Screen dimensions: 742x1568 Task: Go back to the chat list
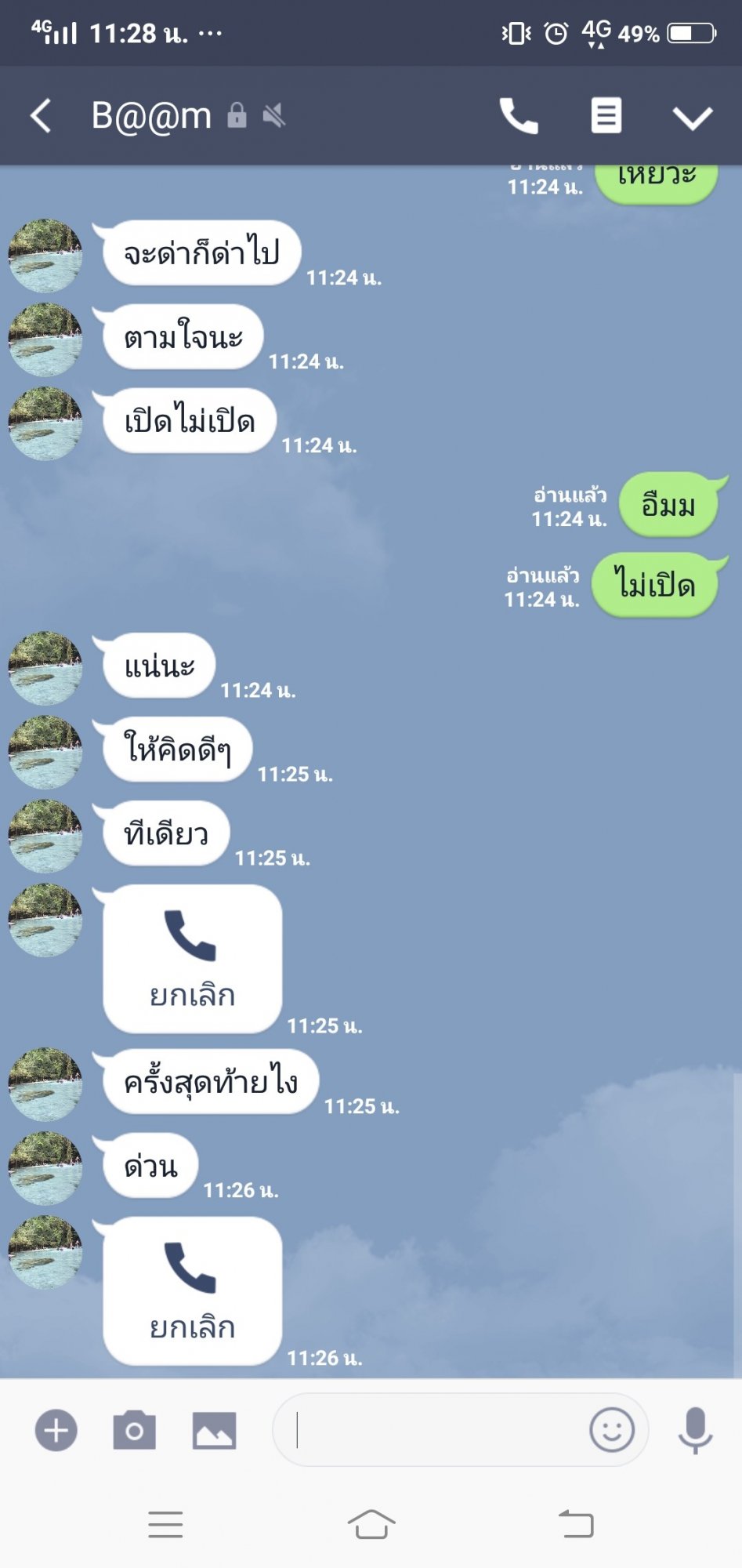(x=41, y=116)
